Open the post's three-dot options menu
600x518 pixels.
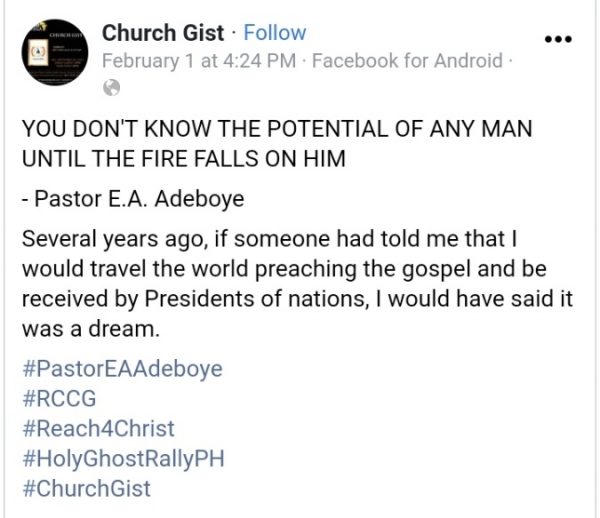pyautogui.click(x=555, y=39)
